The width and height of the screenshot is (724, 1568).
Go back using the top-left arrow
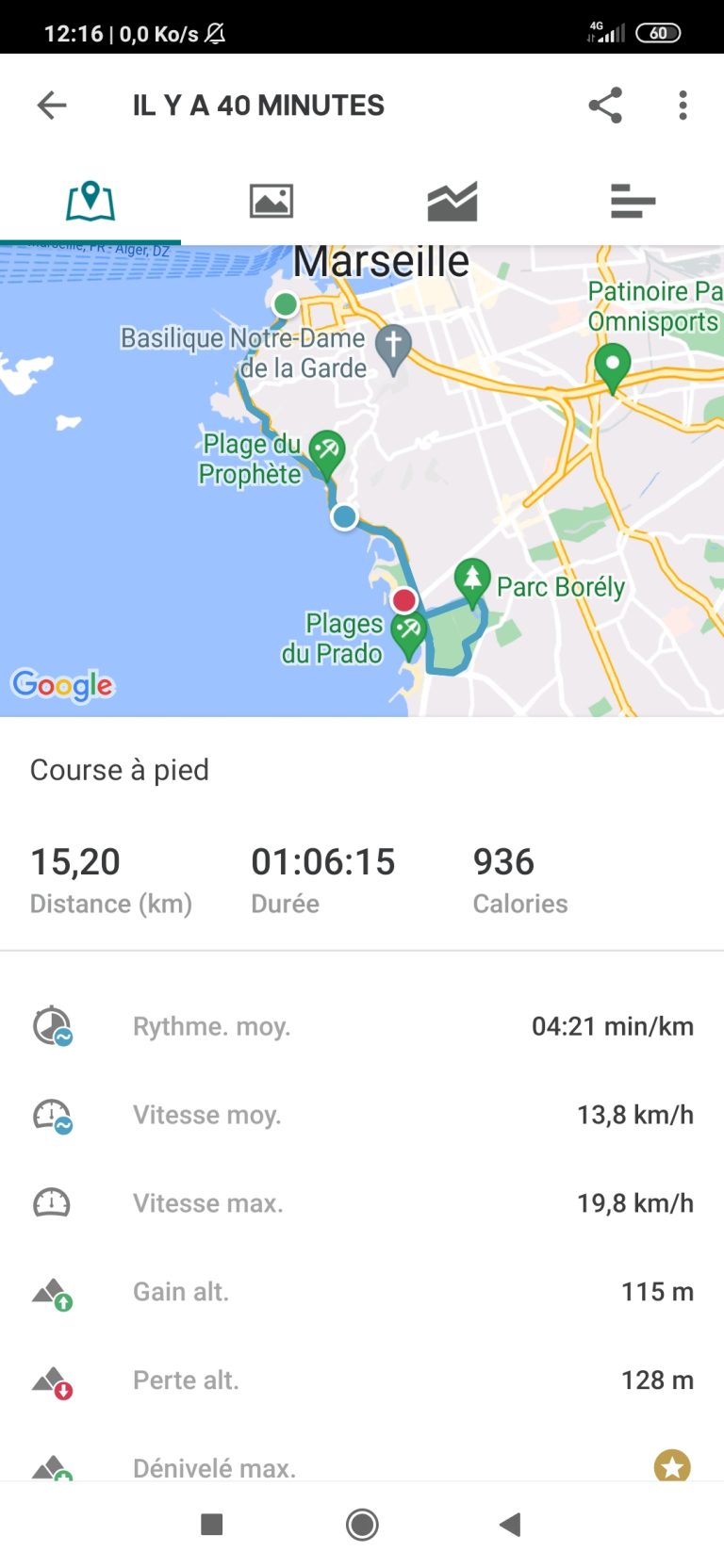pos(52,106)
